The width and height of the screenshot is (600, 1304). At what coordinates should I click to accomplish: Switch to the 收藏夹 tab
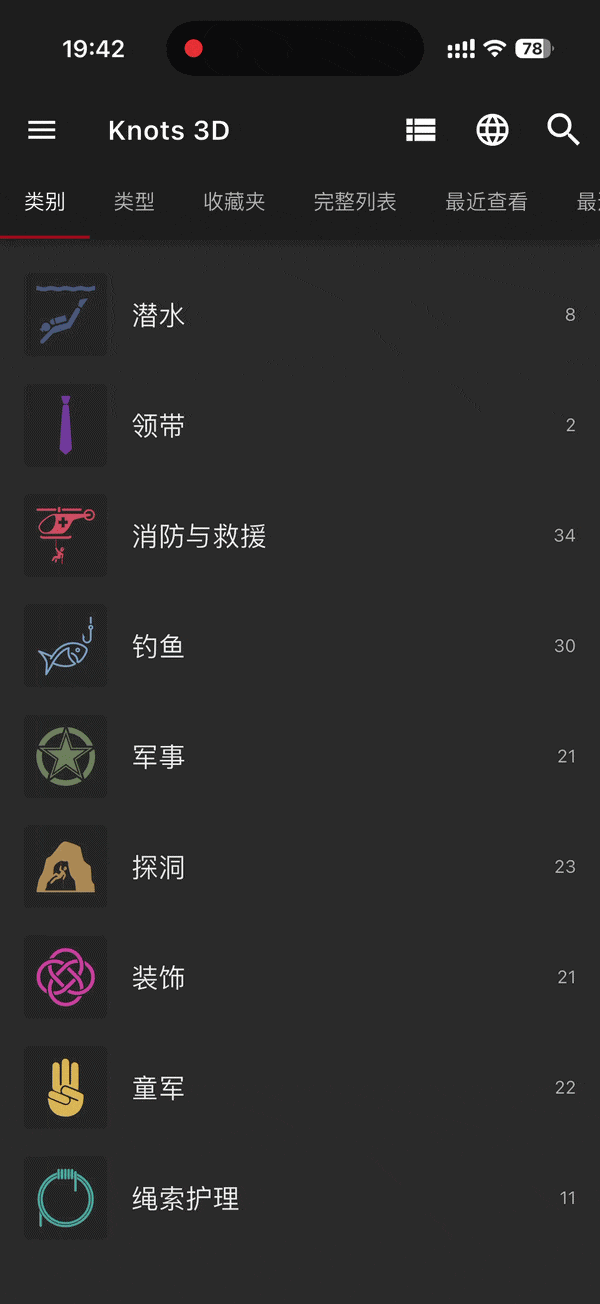click(x=234, y=202)
